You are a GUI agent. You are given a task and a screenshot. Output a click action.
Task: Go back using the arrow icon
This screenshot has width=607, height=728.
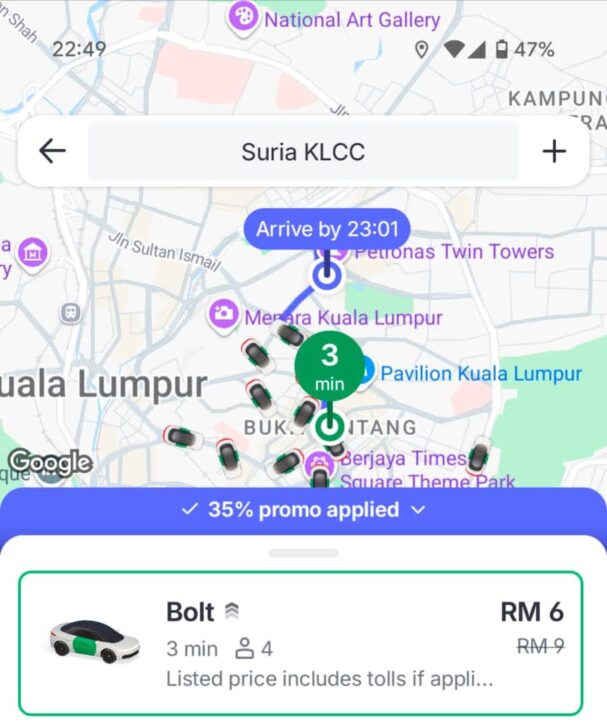(52, 151)
